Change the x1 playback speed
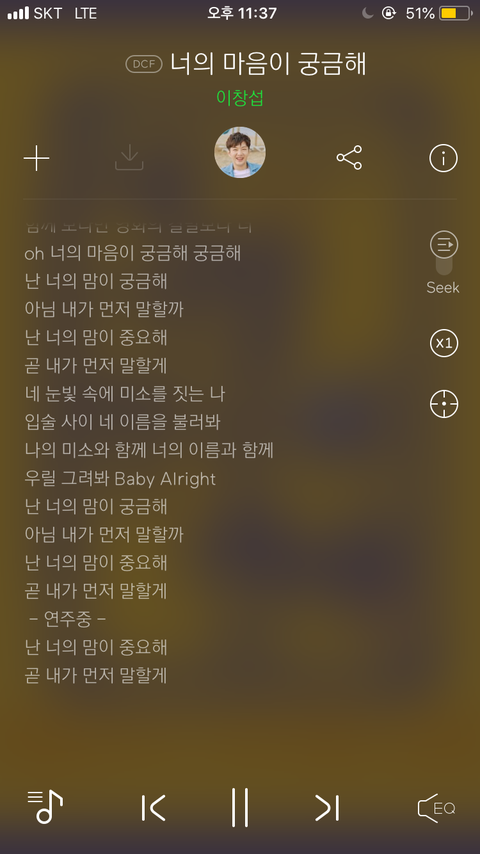Viewport: 480px width, 854px height. pyautogui.click(x=444, y=343)
